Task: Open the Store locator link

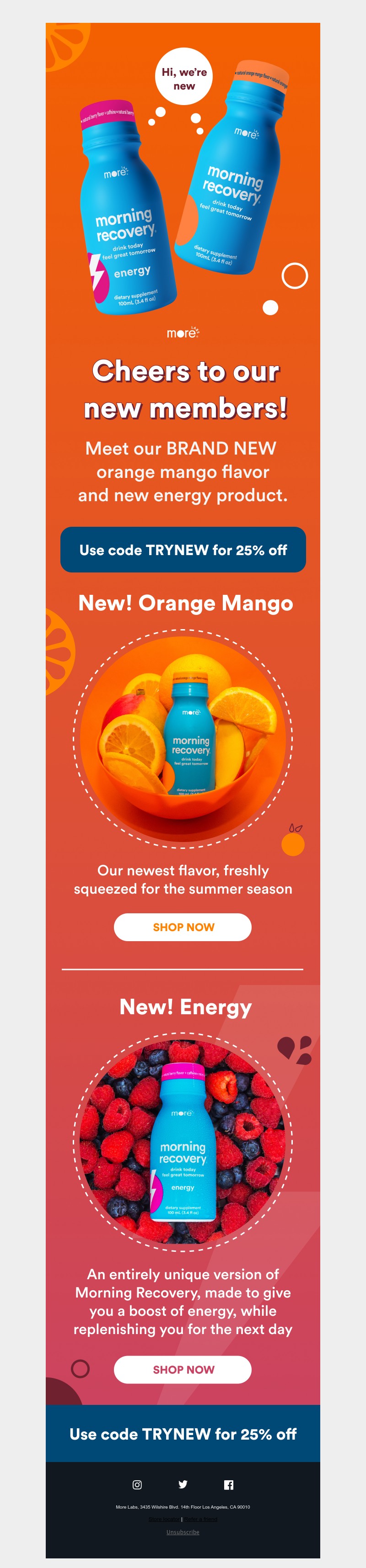Action: pos(164,1519)
